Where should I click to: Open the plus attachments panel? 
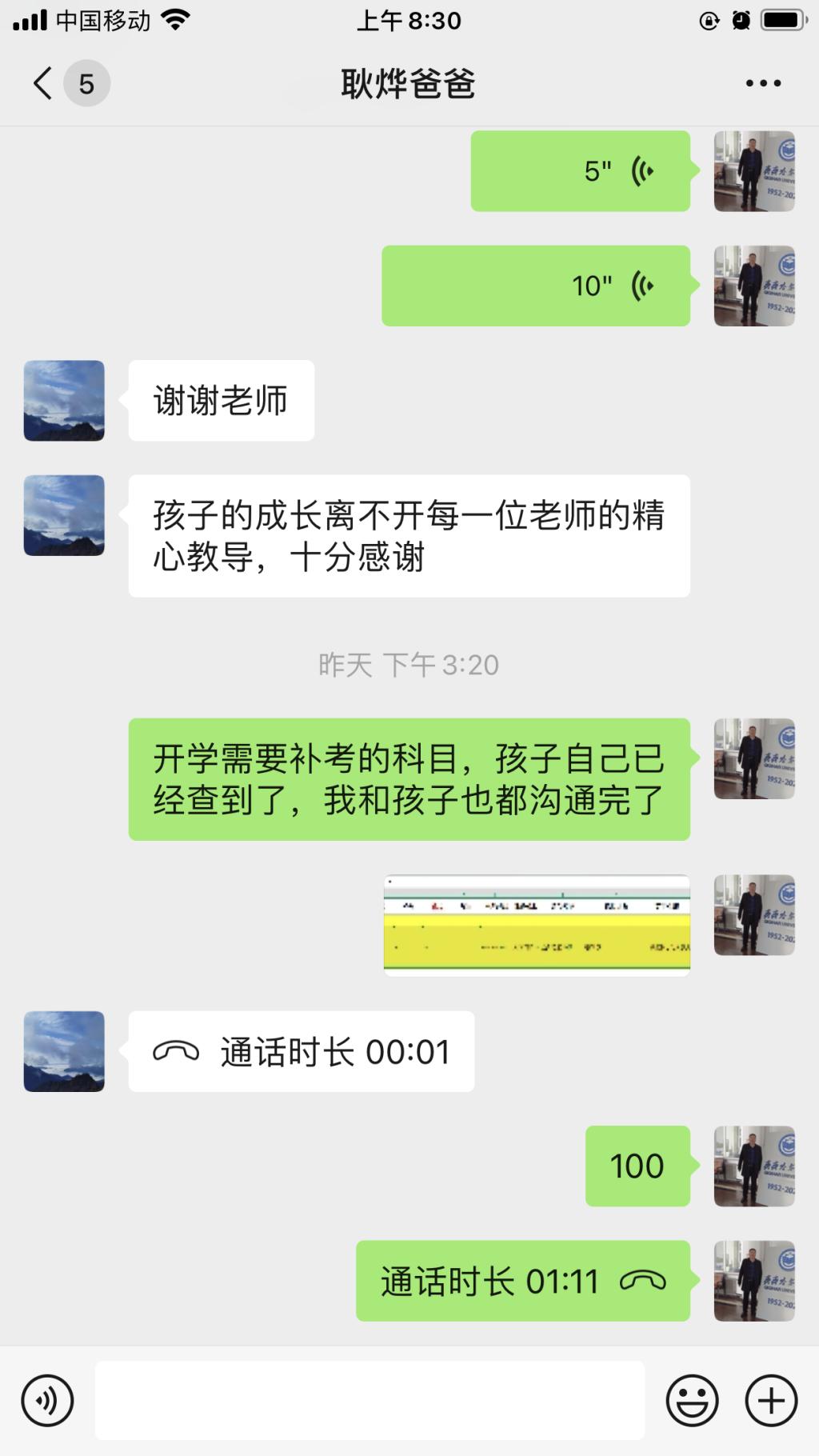[x=771, y=1401]
